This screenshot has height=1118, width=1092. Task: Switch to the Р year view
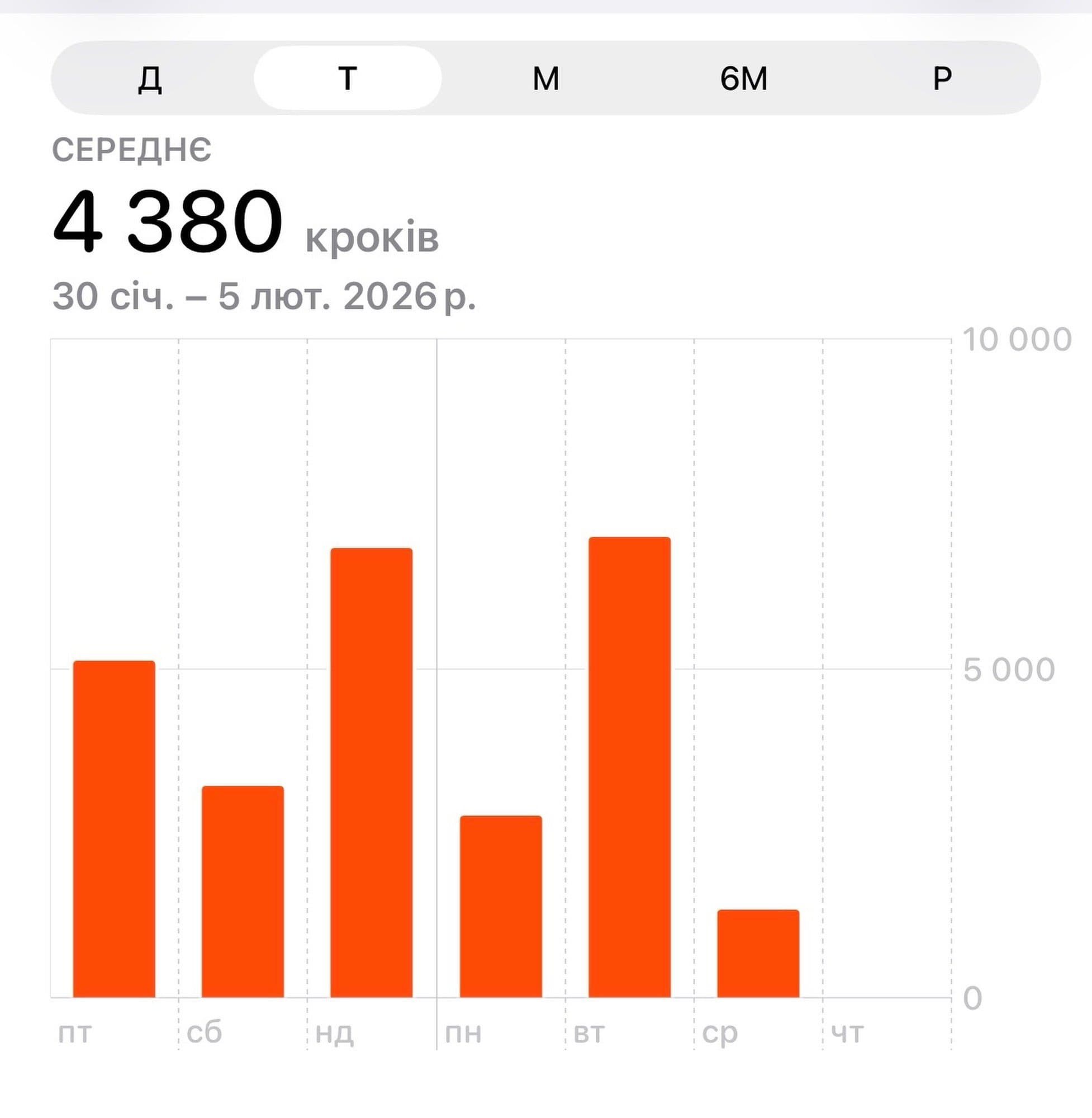tap(942, 79)
